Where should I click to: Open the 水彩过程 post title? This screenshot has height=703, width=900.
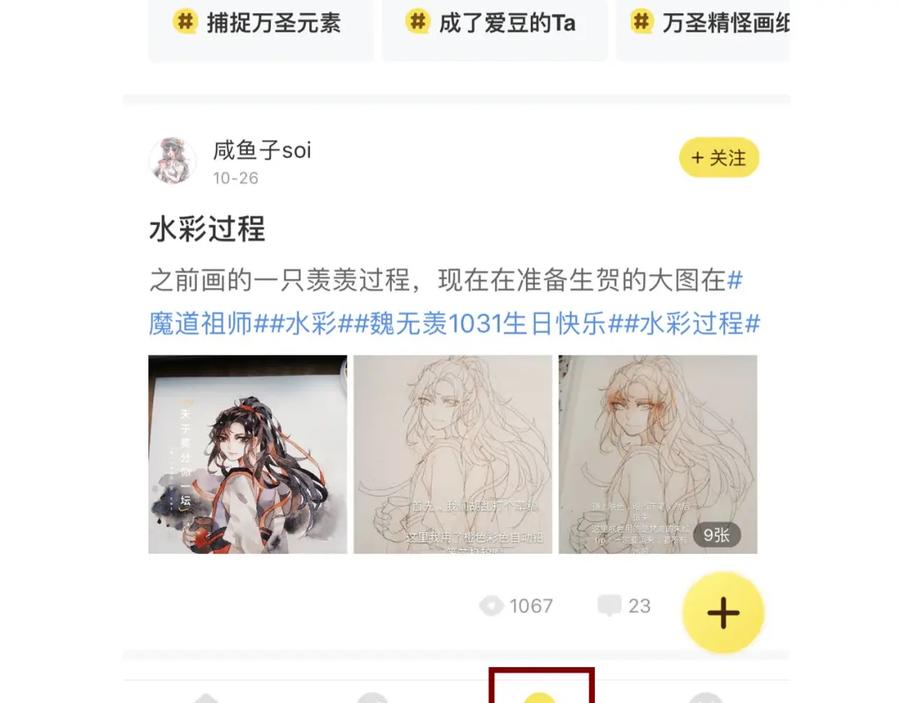(207, 229)
